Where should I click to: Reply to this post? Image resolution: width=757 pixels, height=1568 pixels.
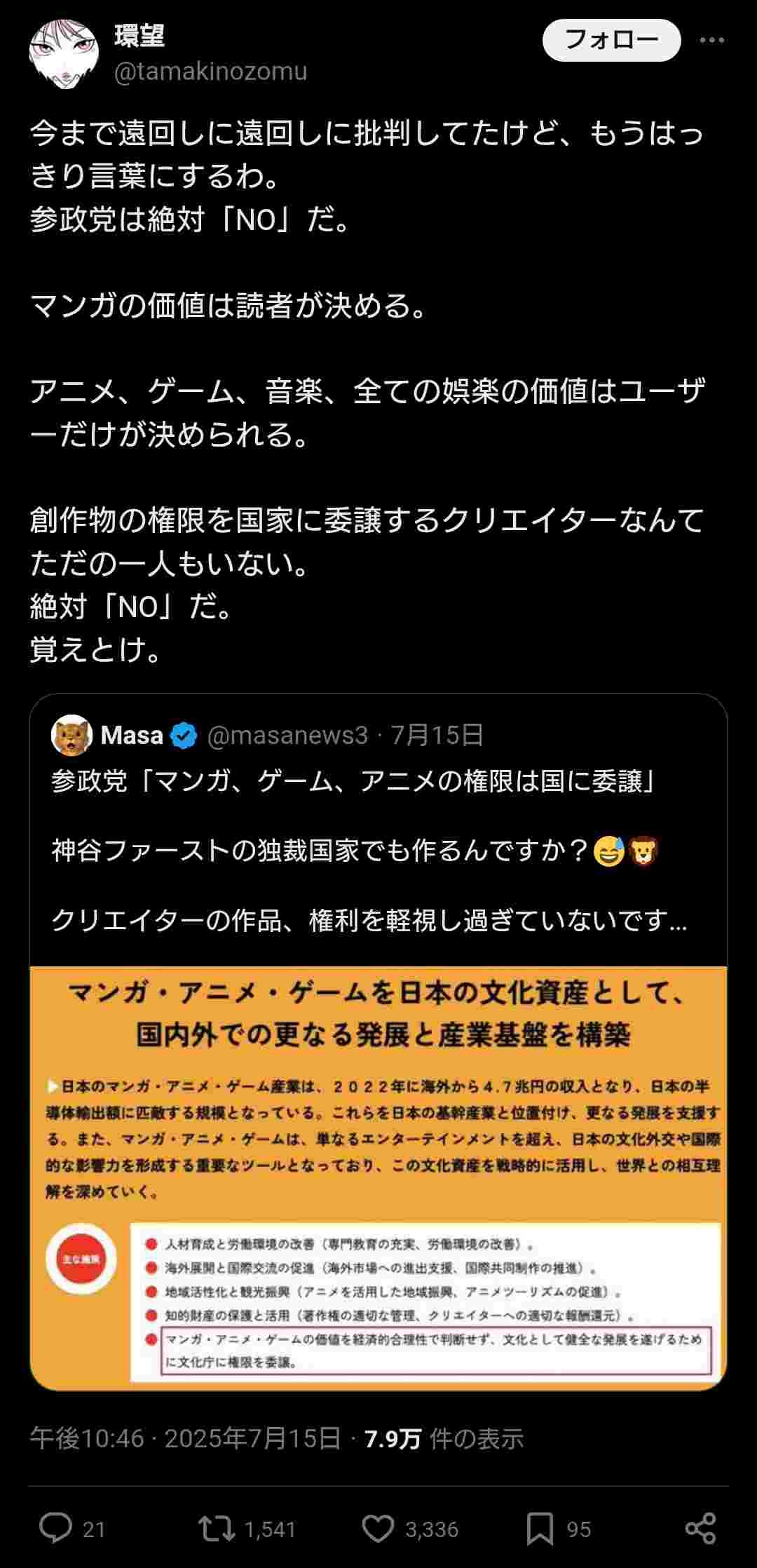pyautogui.click(x=55, y=1529)
